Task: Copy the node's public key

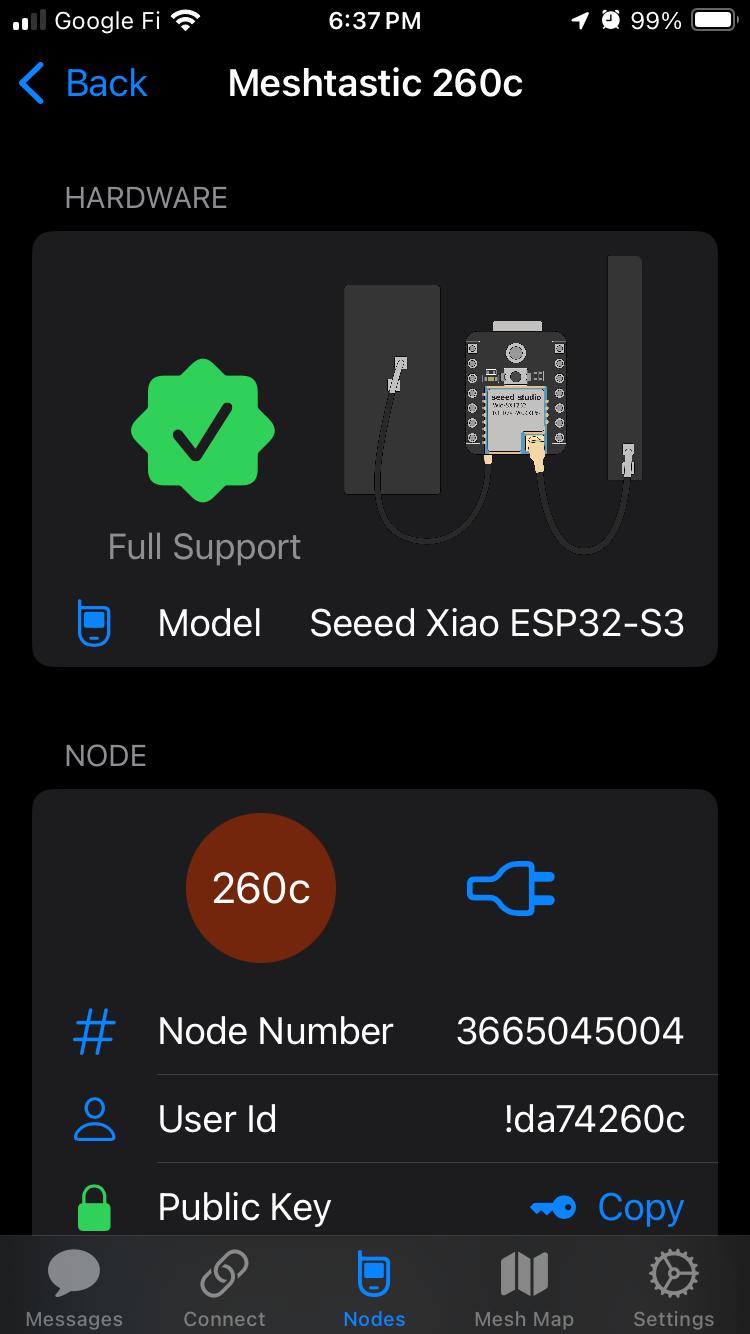Action: tap(639, 1207)
